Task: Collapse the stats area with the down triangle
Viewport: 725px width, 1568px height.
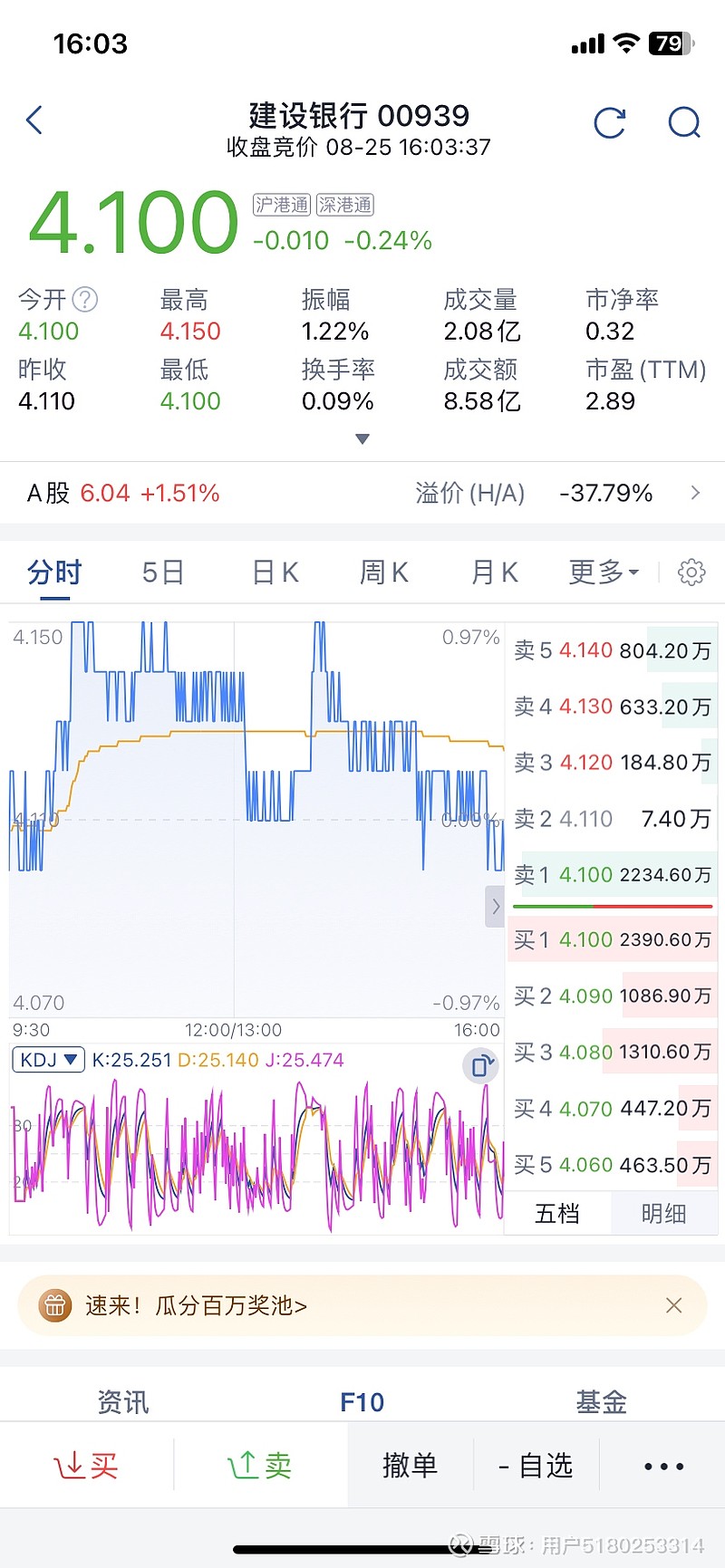Action: (x=362, y=438)
